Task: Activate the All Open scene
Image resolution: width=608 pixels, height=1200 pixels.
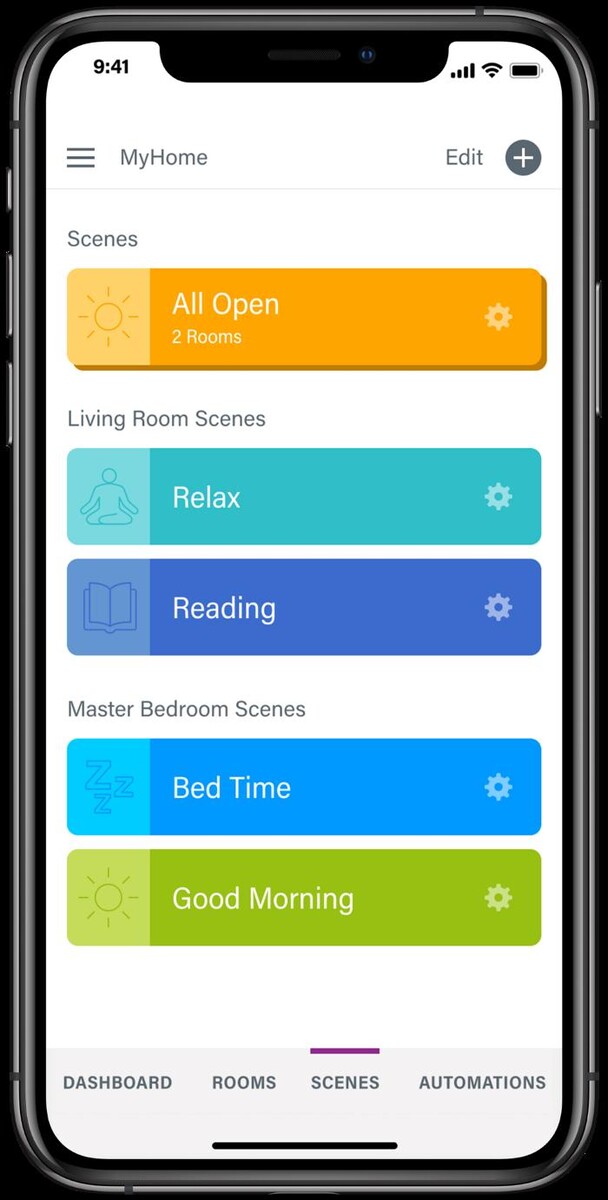Action: tap(300, 317)
